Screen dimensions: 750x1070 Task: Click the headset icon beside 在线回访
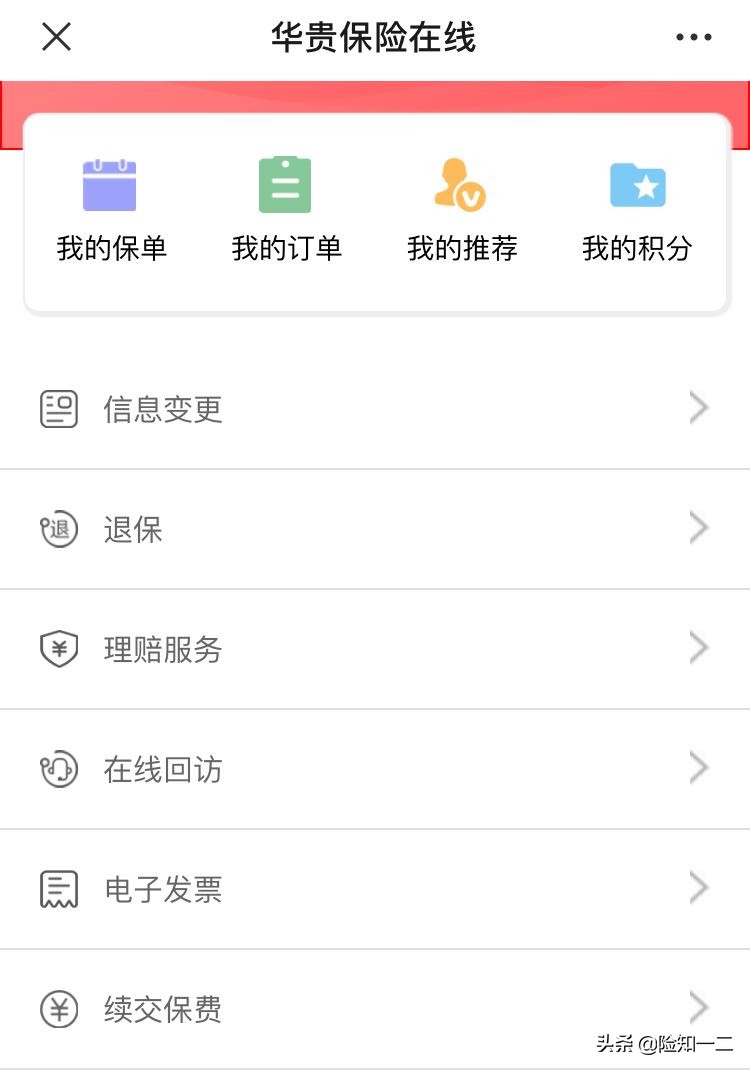60,768
